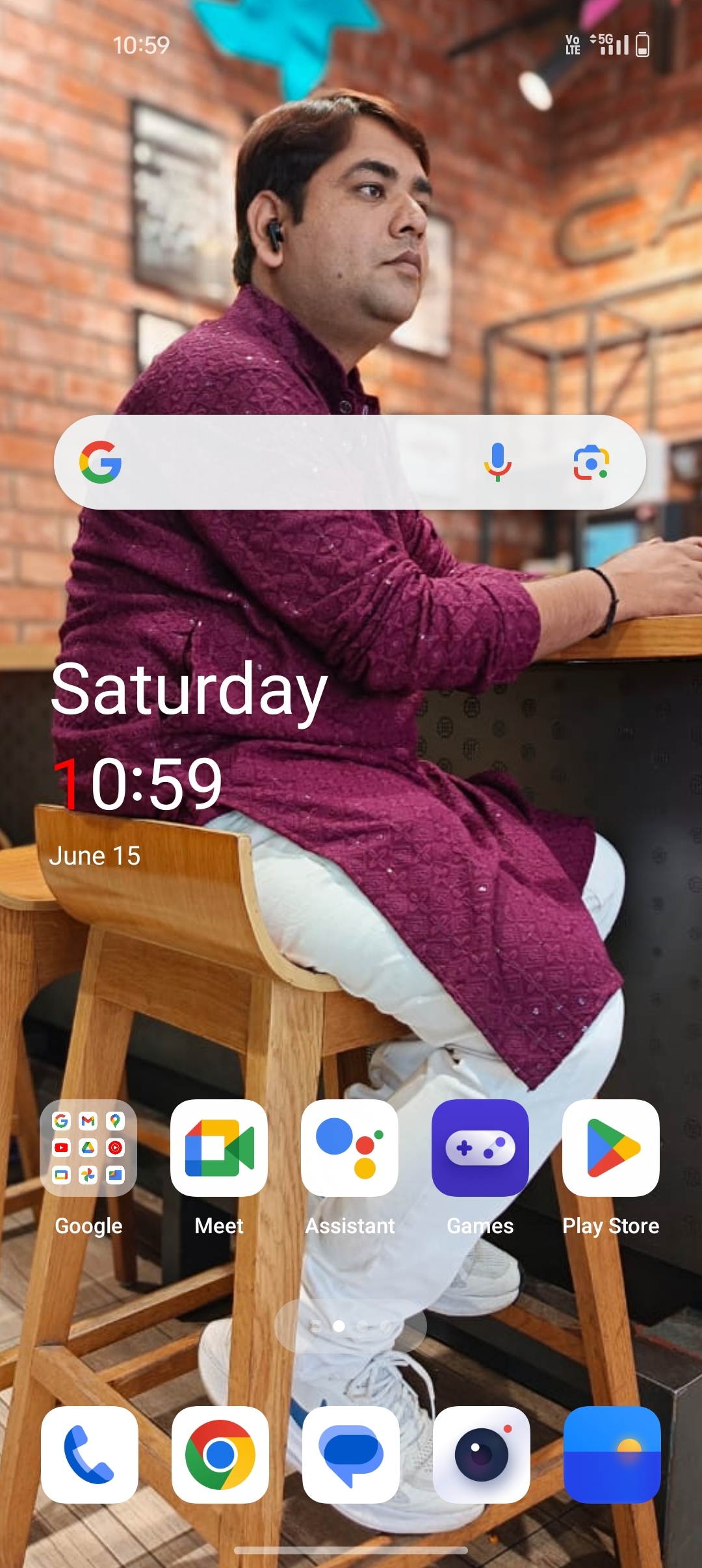Open the Messages app

[351, 1455]
